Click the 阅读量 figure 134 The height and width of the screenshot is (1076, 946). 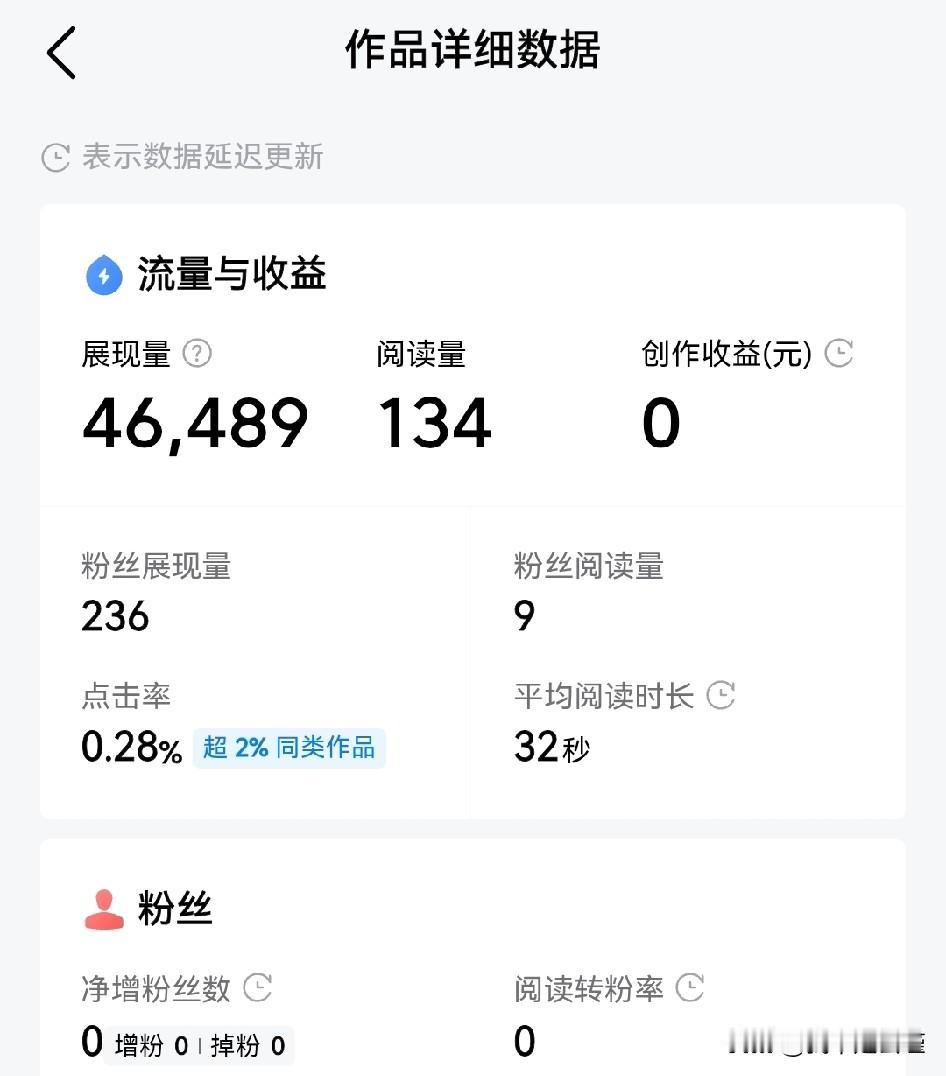click(433, 421)
